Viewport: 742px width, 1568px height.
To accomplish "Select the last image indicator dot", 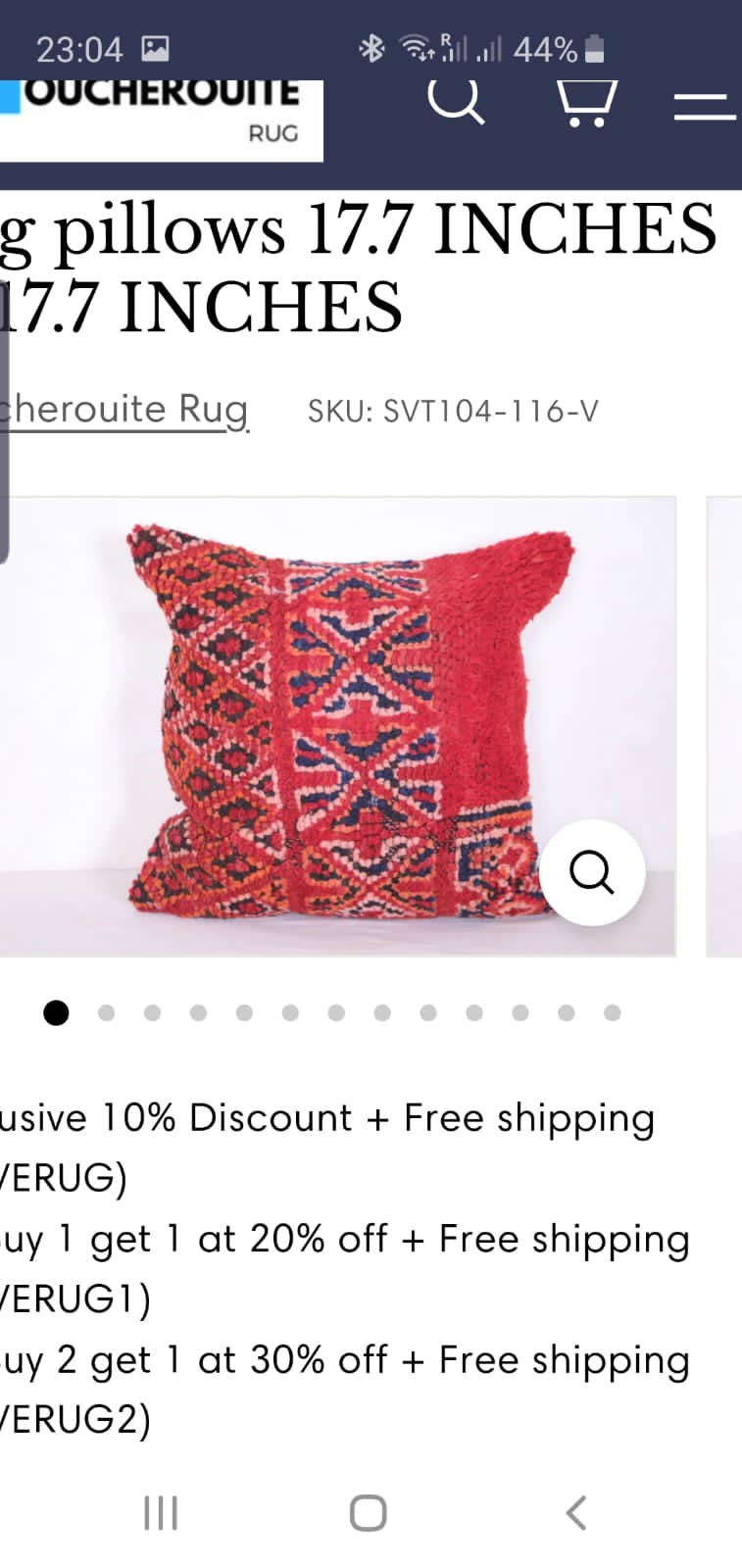I will point(612,1012).
